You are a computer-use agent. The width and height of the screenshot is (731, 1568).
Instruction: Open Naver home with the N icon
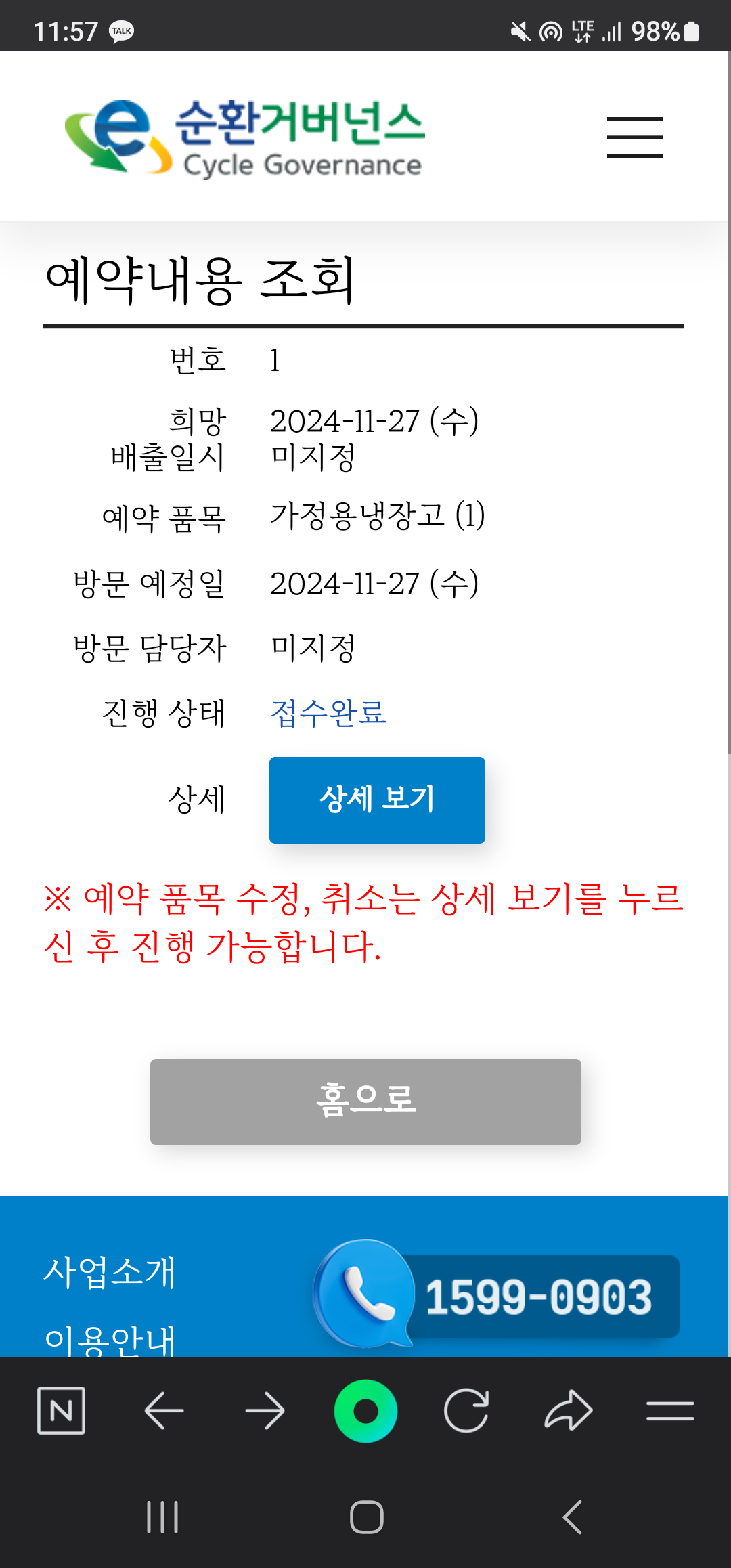tap(61, 1411)
